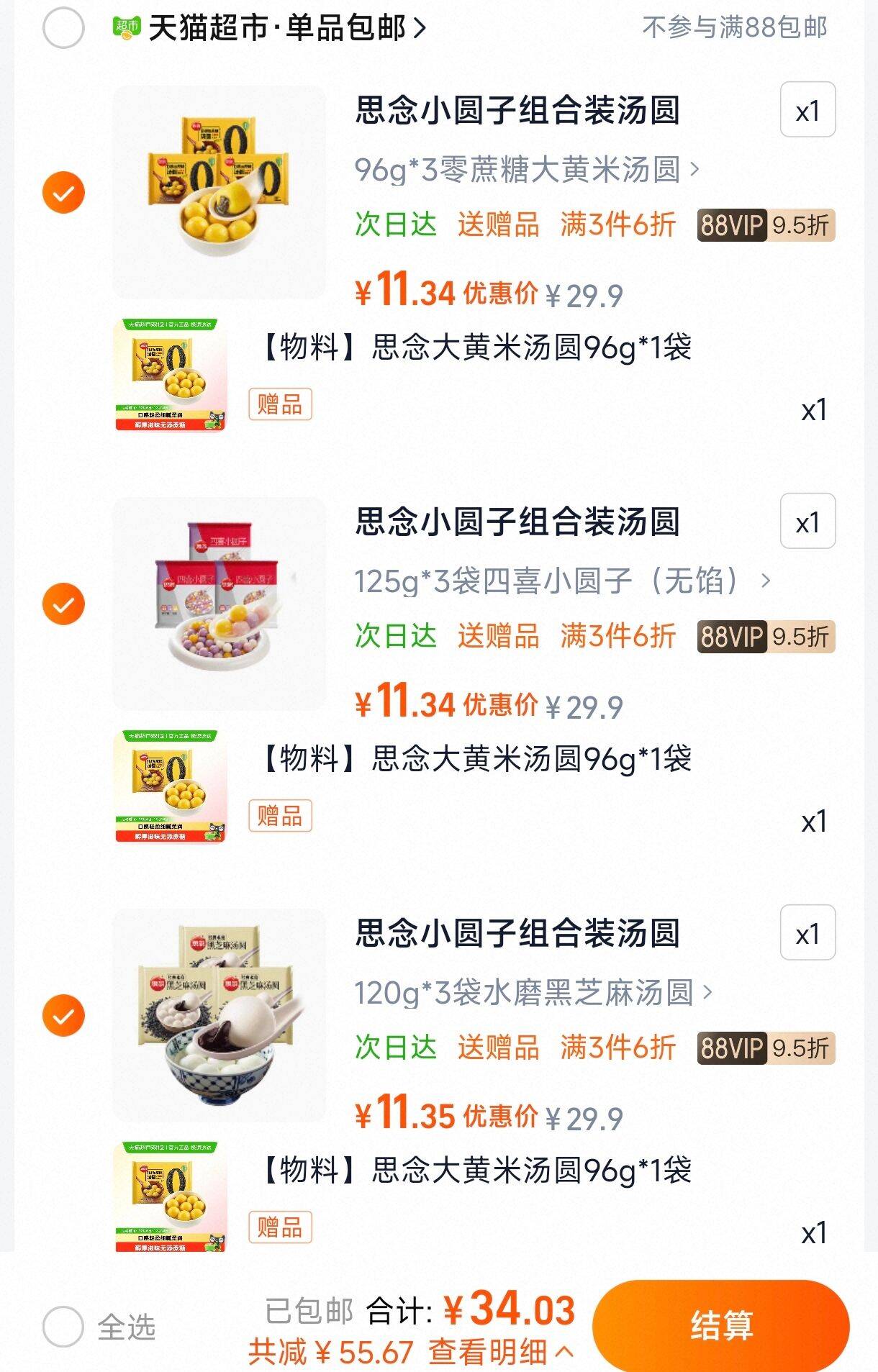Change the 96g*3零蔗糖大黄米汤圆 specification
The image size is (878, 1372).
(526, 170)
